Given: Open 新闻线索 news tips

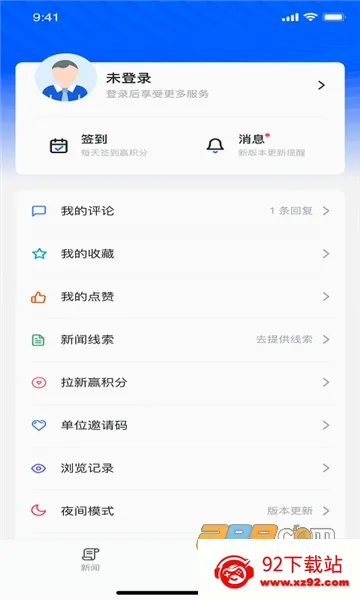Looking at the screenshot, I should pos(180,339).
